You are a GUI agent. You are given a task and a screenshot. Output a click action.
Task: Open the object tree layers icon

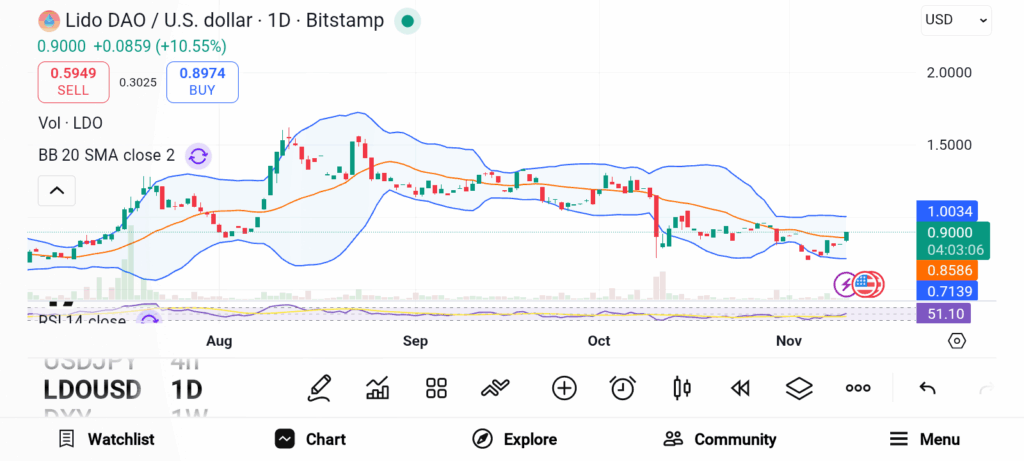click(x=799, y=388)
